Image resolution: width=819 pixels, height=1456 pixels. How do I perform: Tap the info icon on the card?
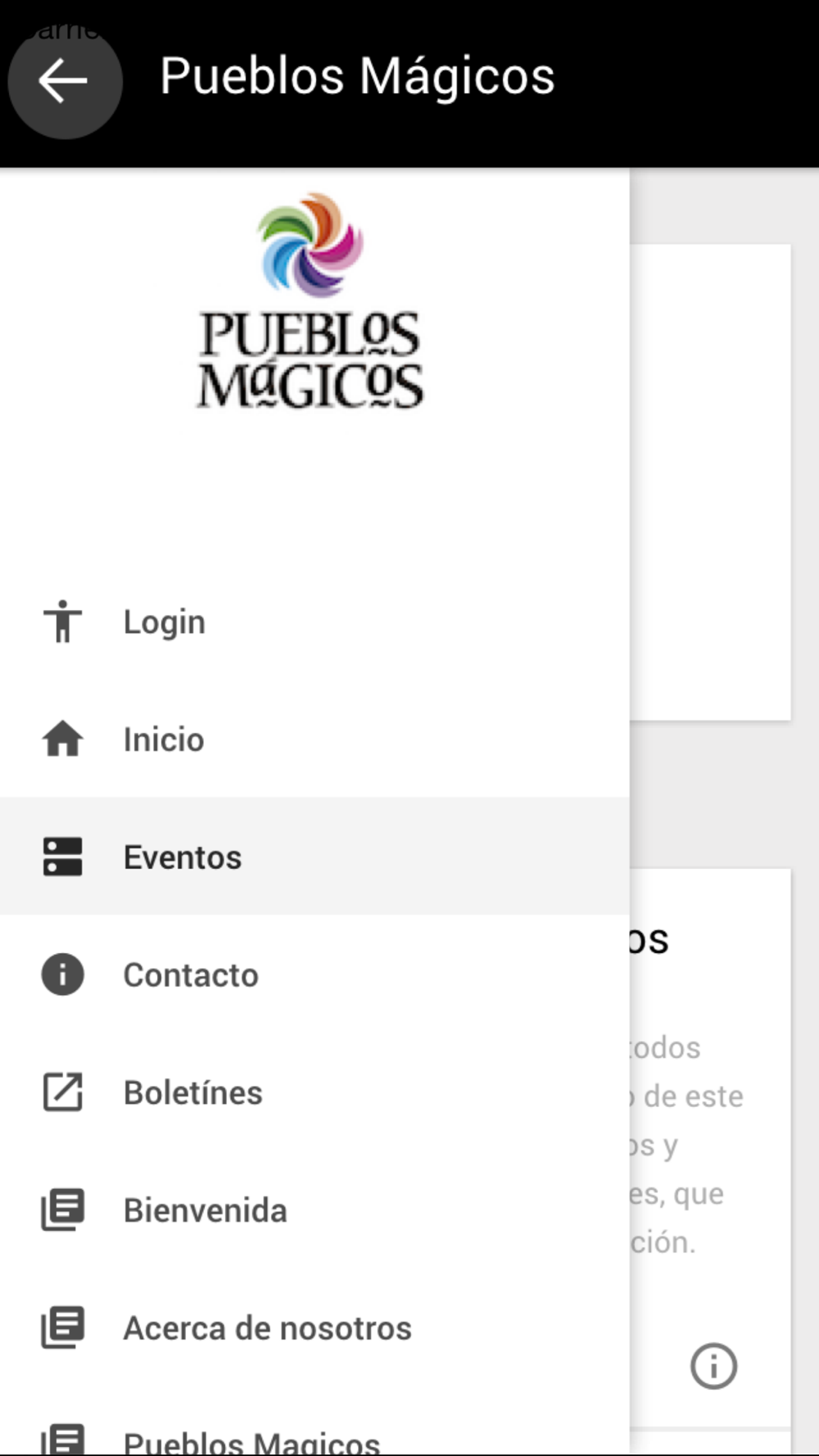coord(713,1366)
